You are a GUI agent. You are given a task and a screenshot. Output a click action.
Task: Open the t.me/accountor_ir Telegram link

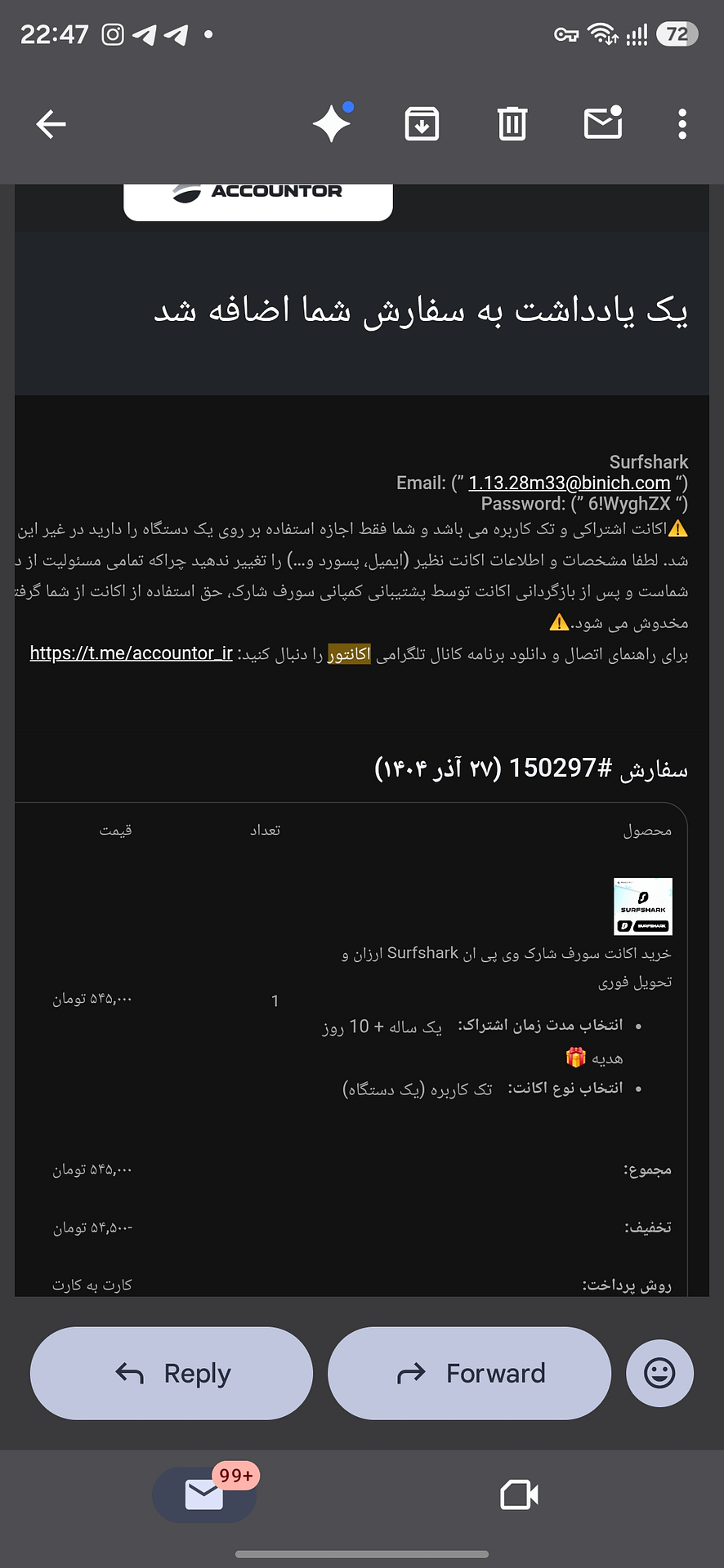click(x=131, y=653)
